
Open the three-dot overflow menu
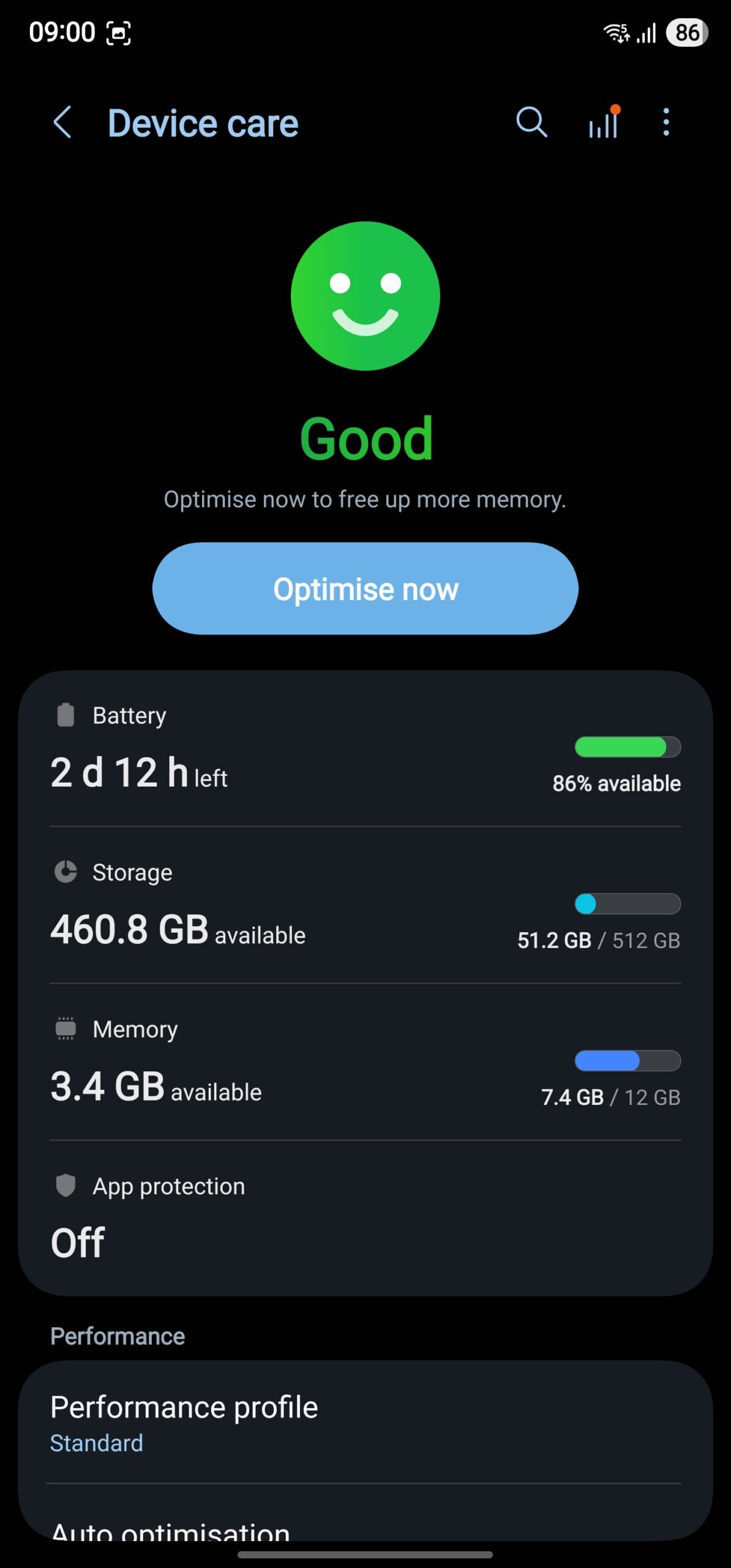click(x=665, y=123)
